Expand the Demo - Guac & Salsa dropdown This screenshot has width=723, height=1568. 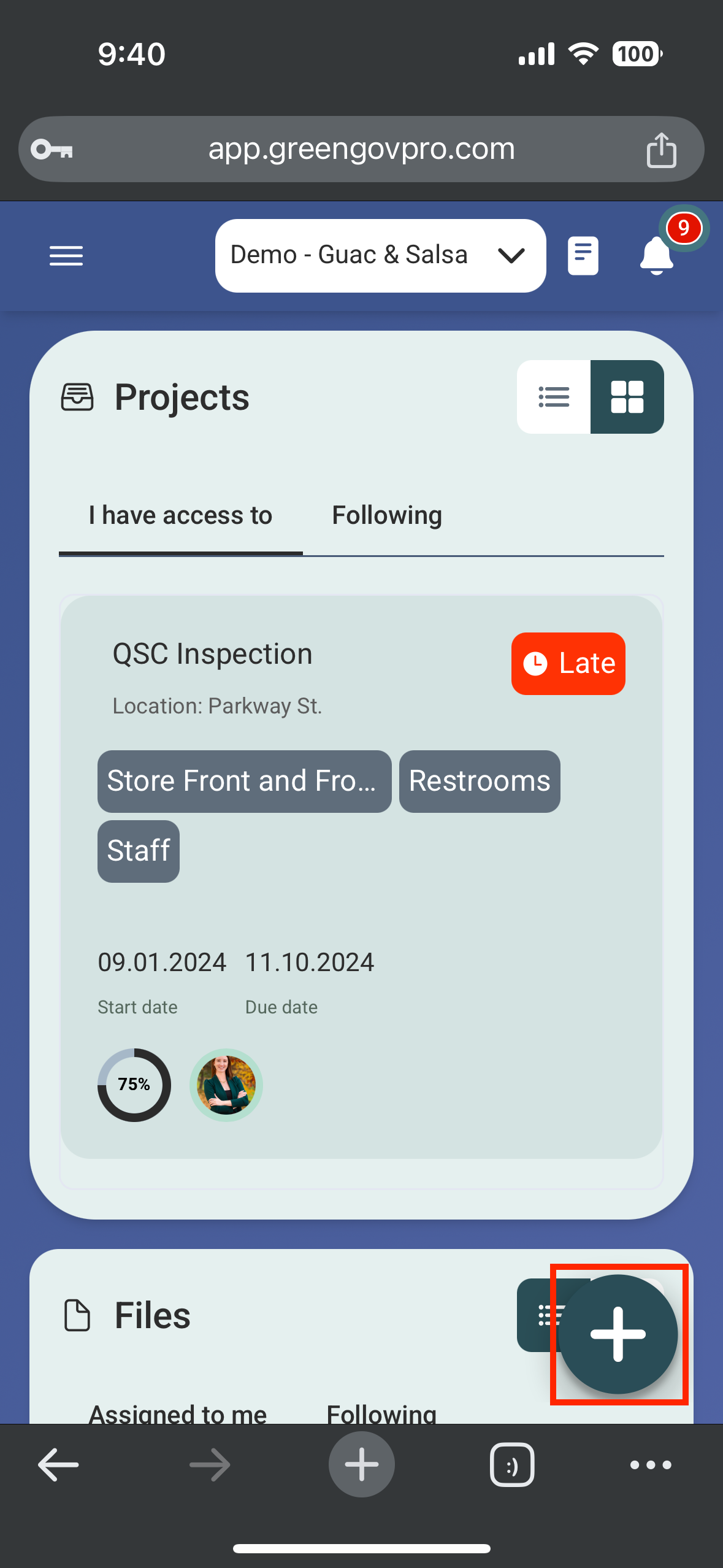point(380,255)
